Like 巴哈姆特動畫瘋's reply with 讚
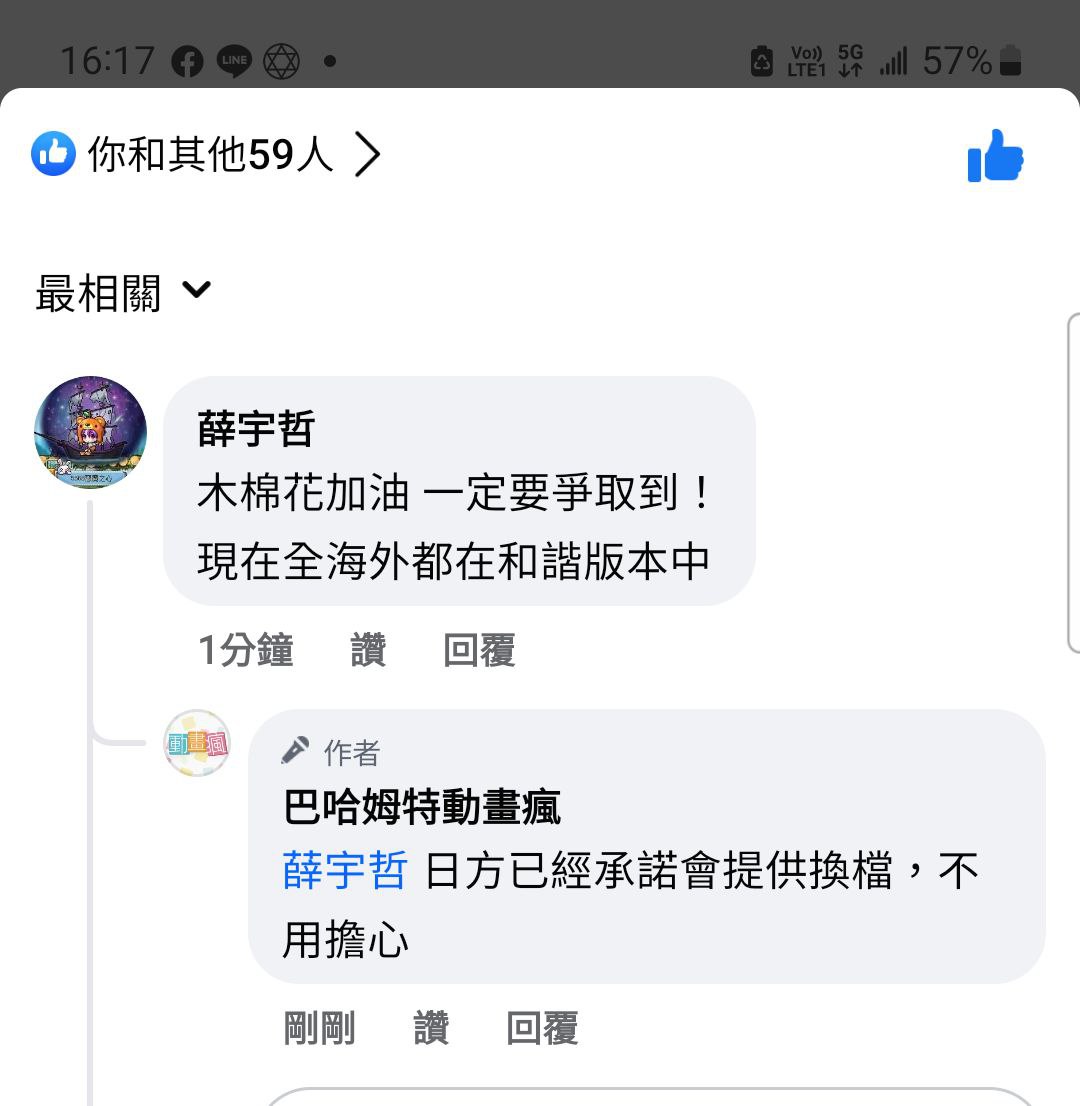The width and height of the screenshot is (1080, 1106). (431, 1028)
